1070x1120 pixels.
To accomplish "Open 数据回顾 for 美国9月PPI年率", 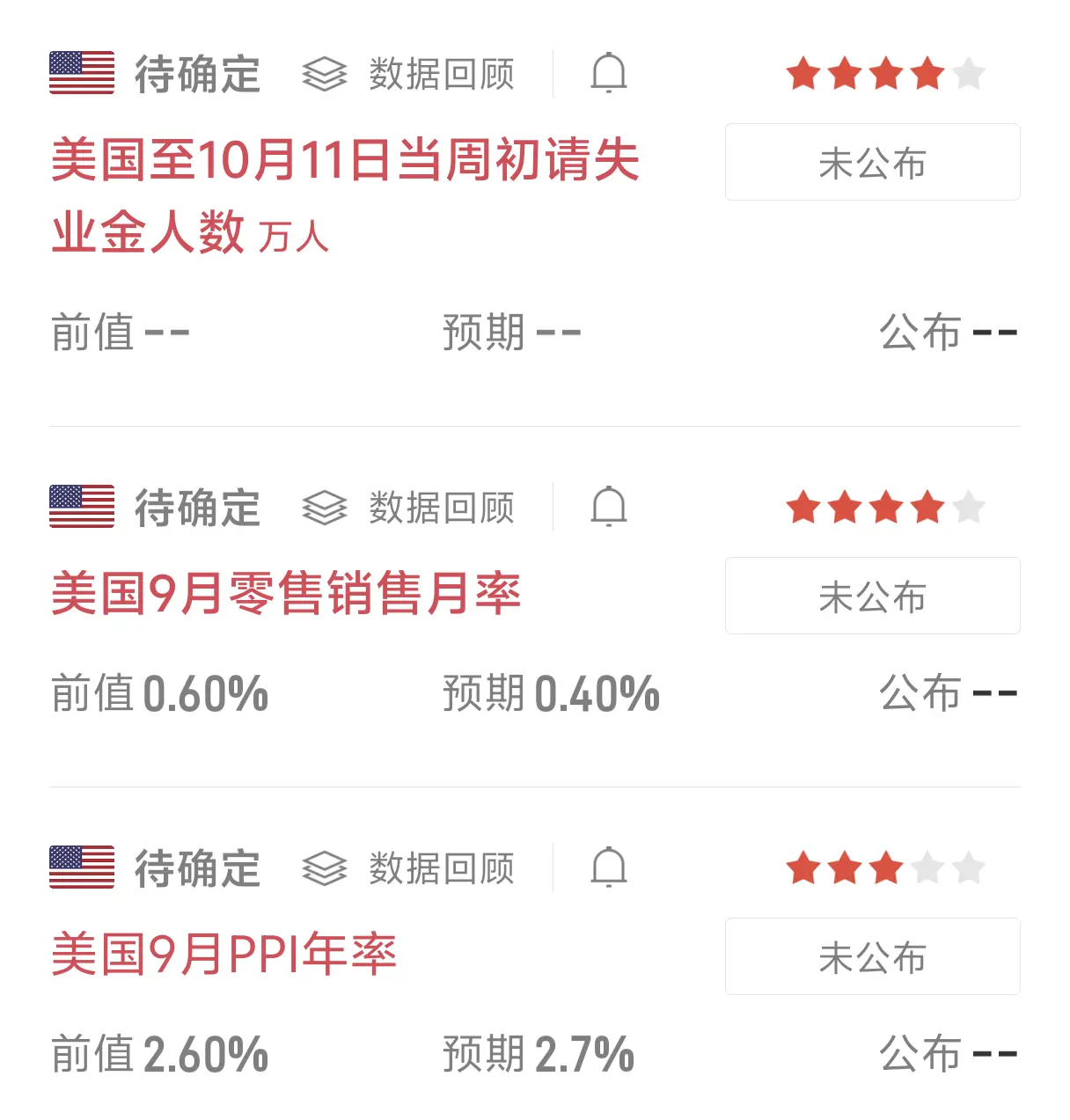I will coord(410,868).
